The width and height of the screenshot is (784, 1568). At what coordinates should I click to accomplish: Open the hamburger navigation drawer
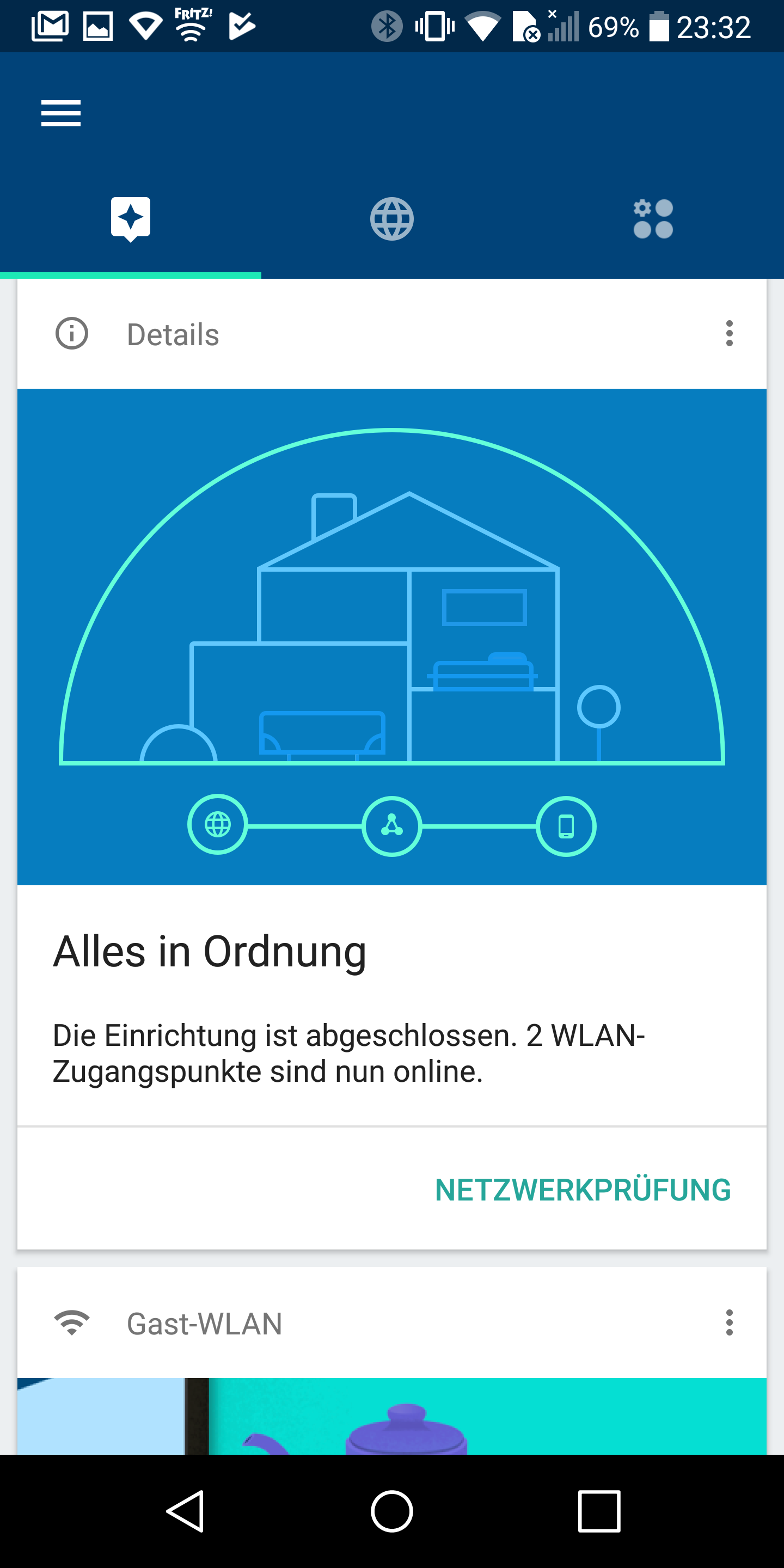point(61,113)
